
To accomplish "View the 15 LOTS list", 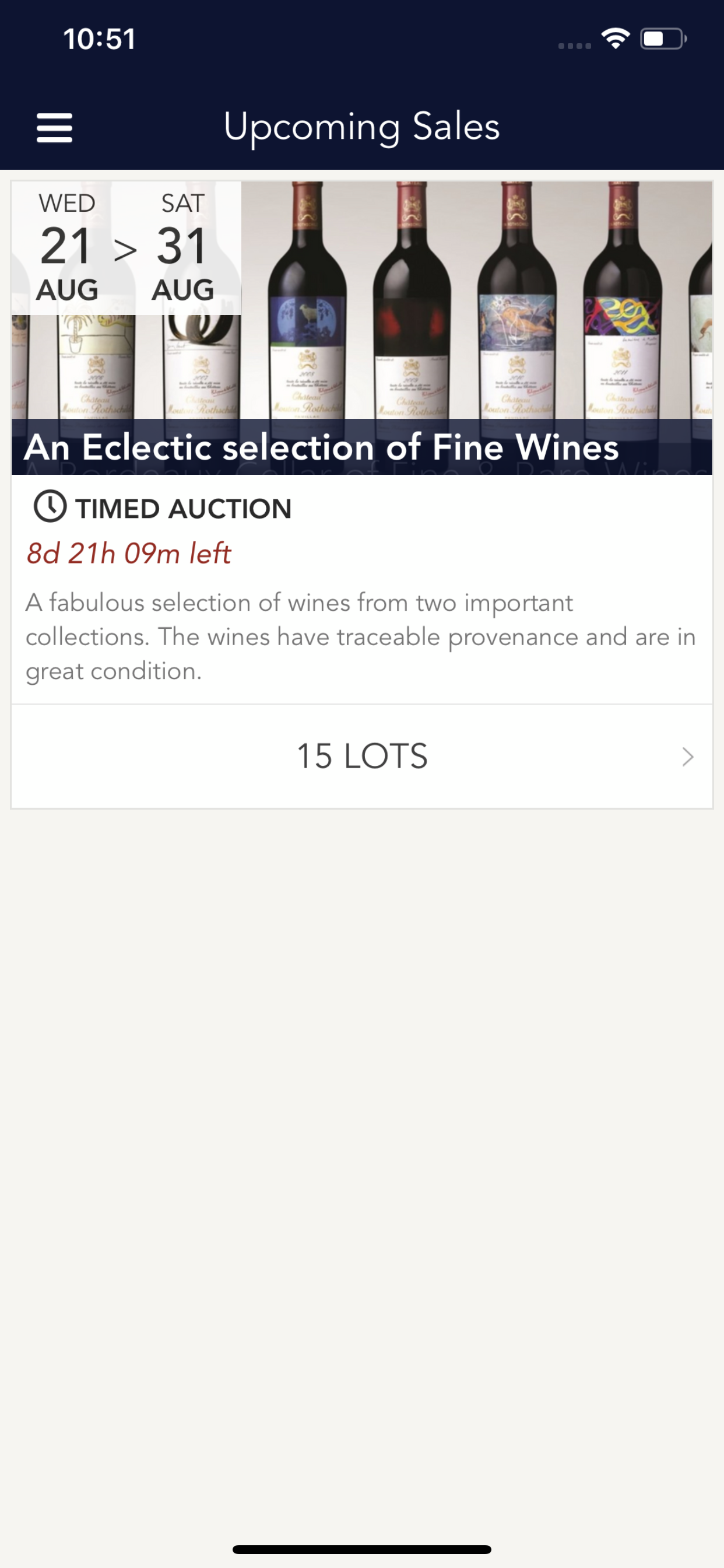I will point(362,757).
